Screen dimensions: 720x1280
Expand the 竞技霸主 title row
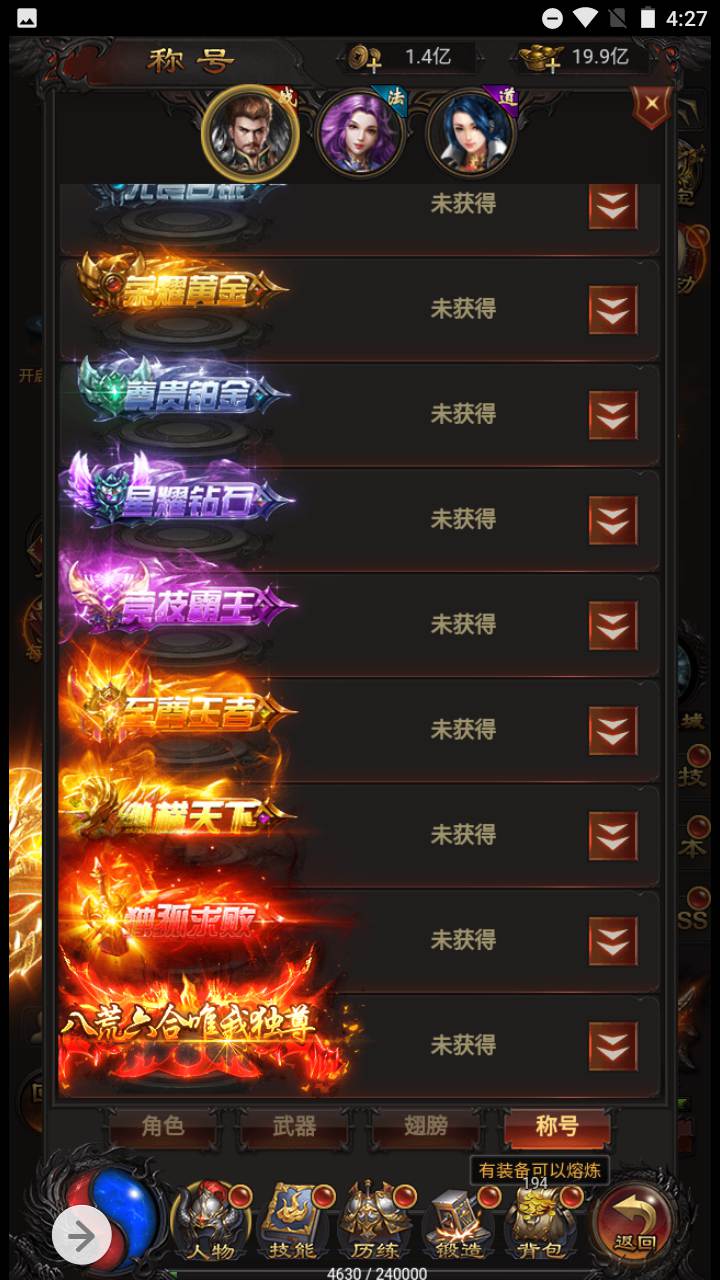tap(612, 625)
